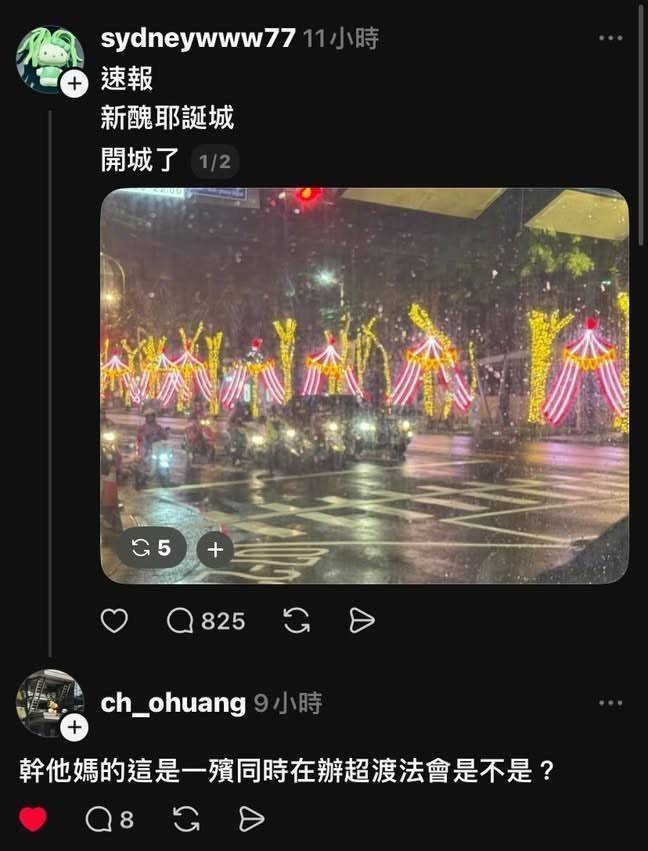Share sydneywww77's post via send icon

point(361,621)
